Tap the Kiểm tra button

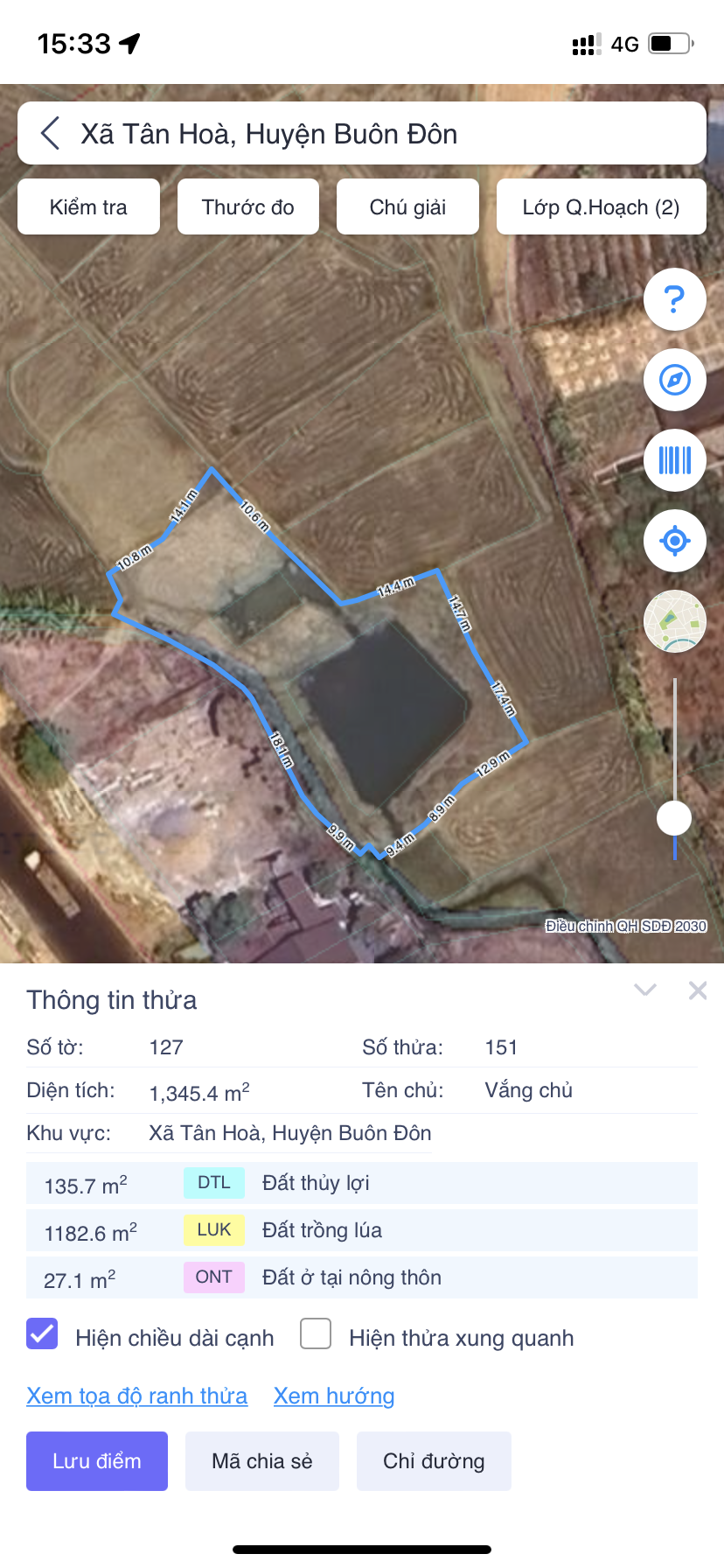pyautogui.click(x=88, y=207)
